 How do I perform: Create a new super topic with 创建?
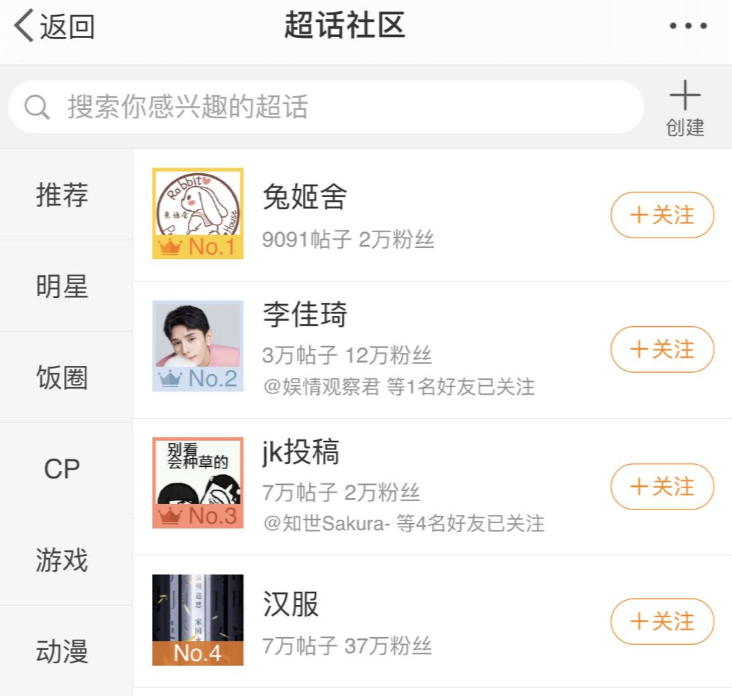685,108
